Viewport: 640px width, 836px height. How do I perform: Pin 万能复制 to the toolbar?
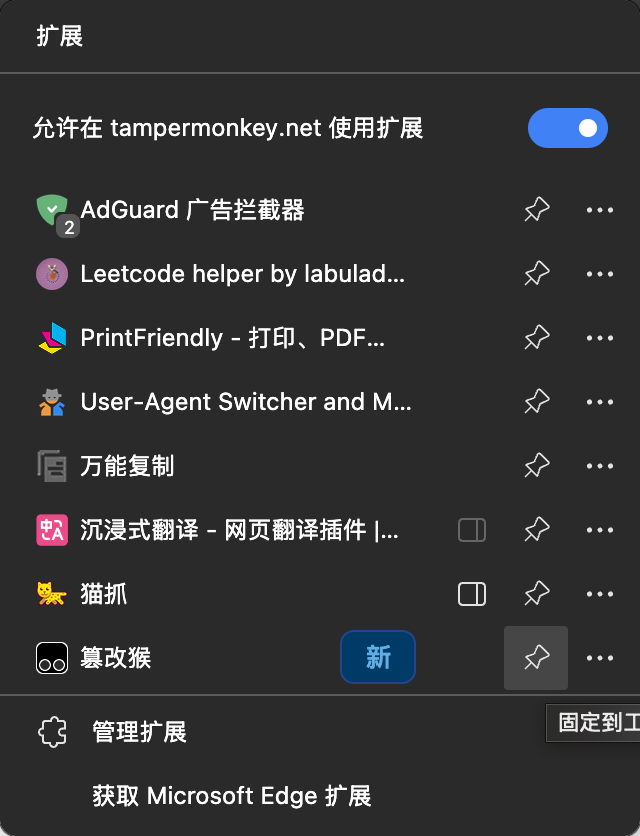[537, 466]
